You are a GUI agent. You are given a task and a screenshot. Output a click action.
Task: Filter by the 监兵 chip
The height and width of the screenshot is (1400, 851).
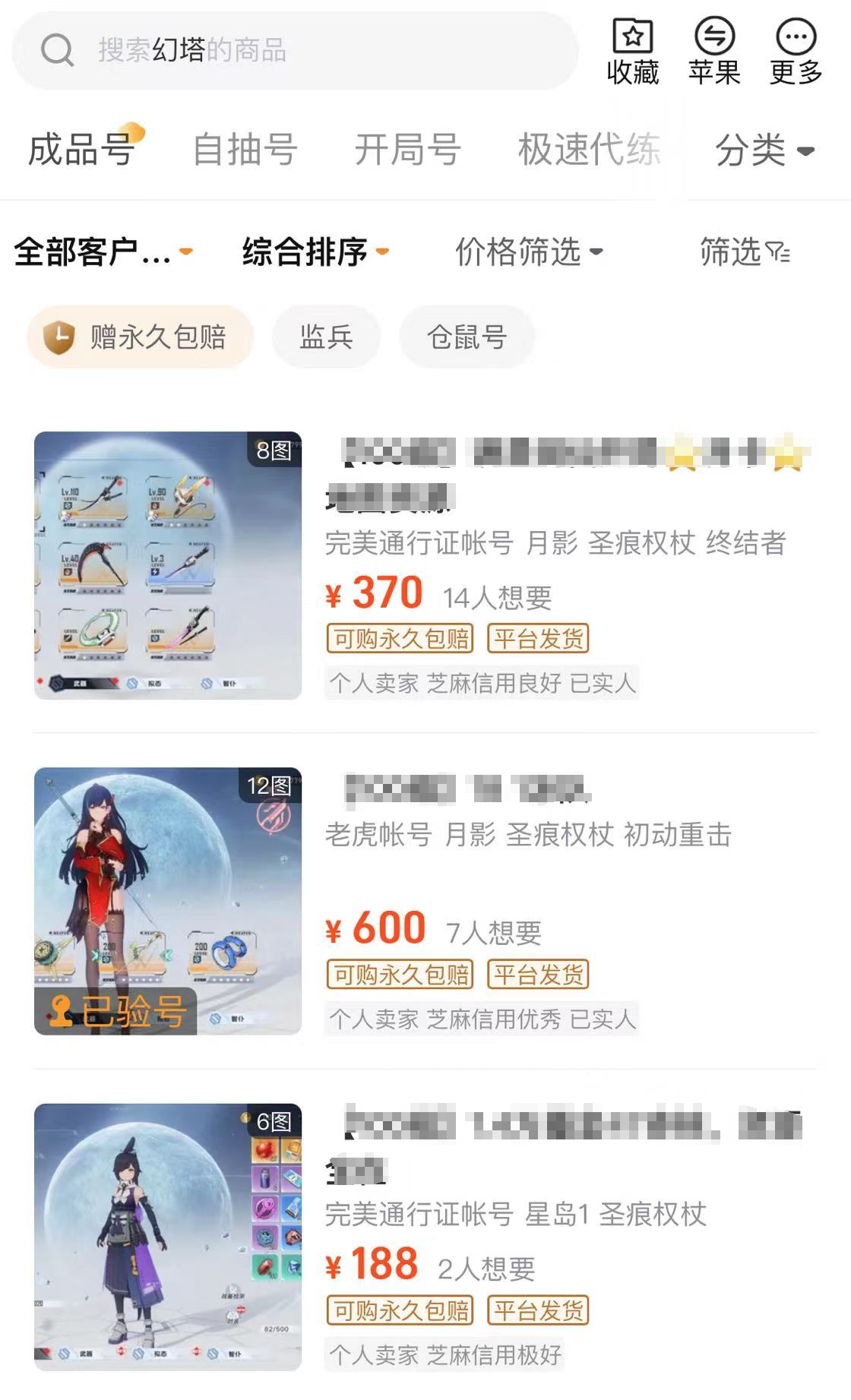[326, 337]
